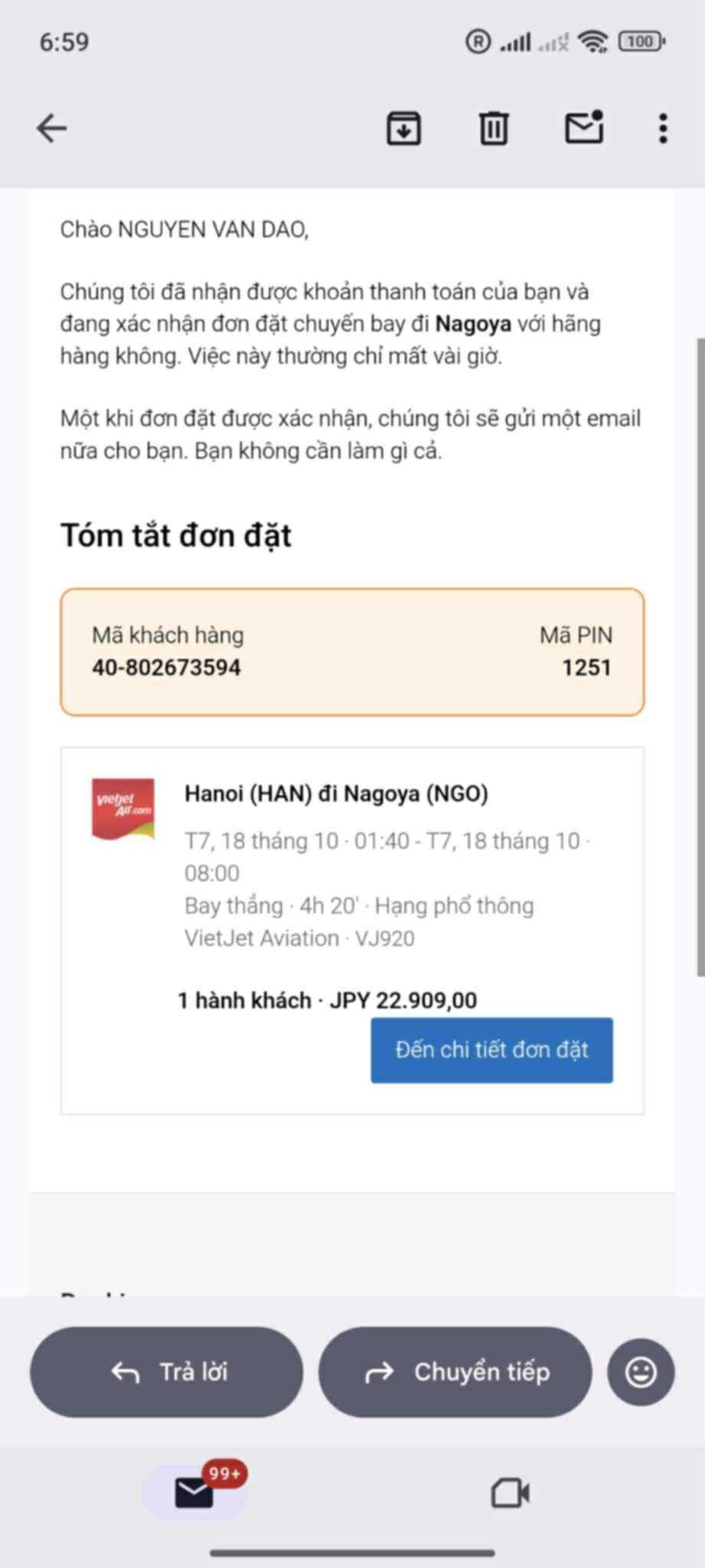This screenshot has height=1568, width=705.
Task: Open Đến chi tiết đơn đặt
Action: coord(491,1050)
